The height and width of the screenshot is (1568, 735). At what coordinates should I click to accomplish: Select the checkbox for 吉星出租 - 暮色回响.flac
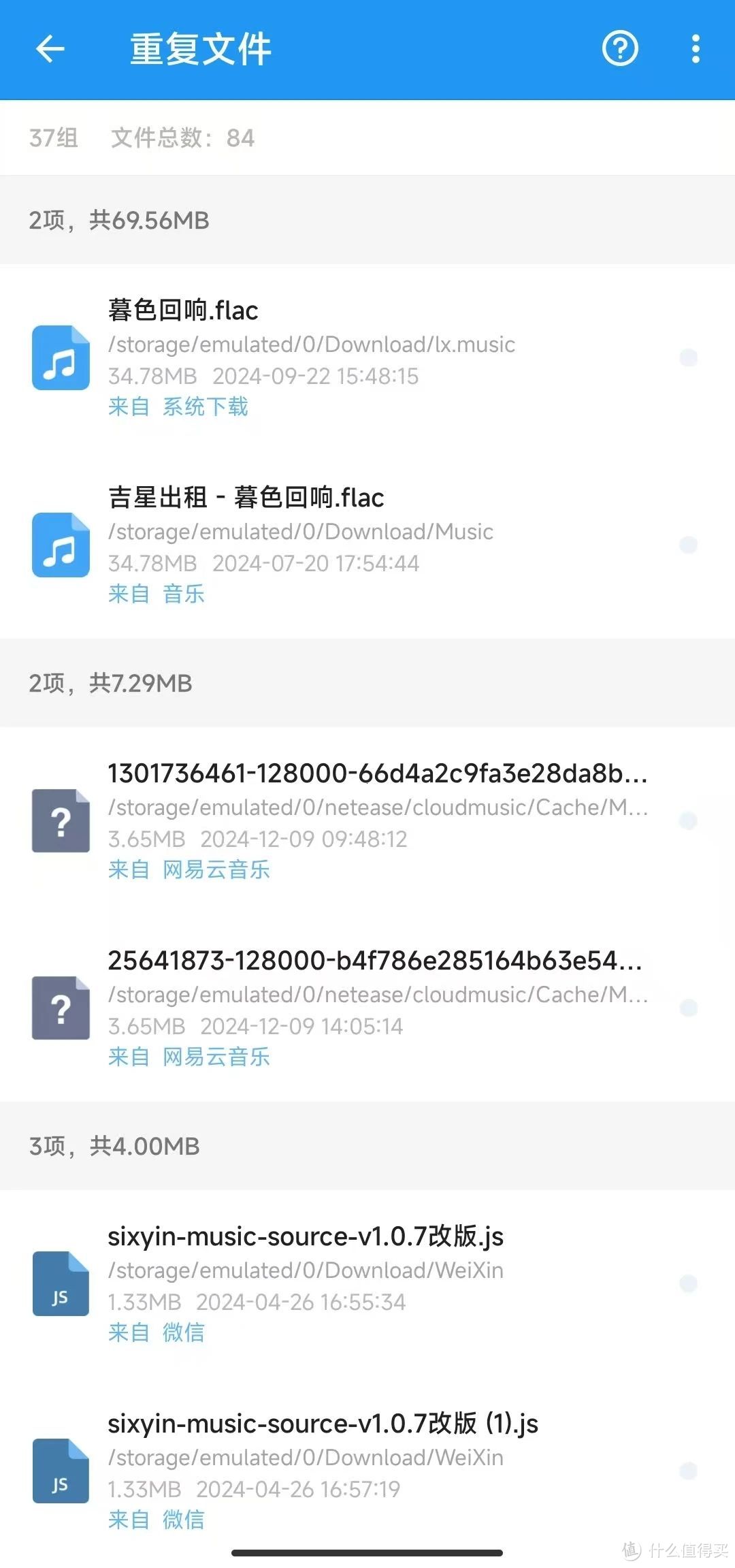tap(688, 545)
